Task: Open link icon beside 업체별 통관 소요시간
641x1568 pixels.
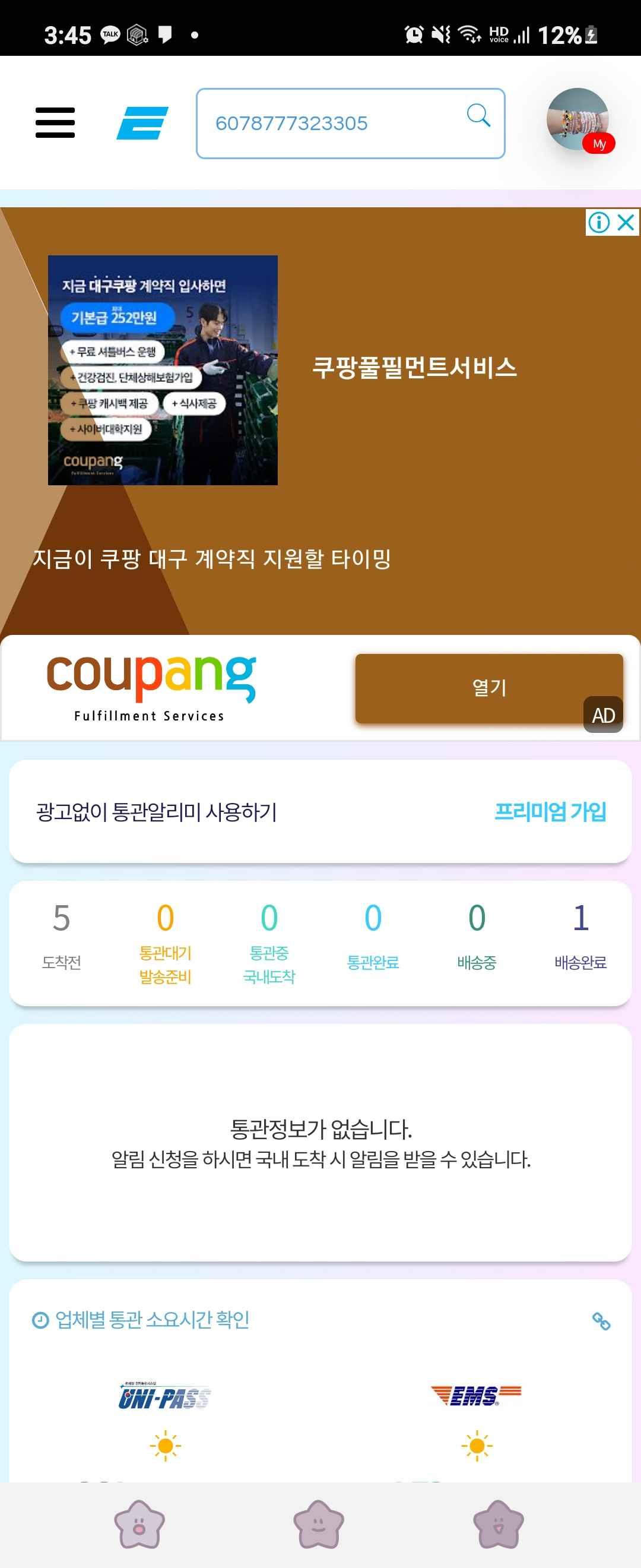Action: (x=601, y=1321)
